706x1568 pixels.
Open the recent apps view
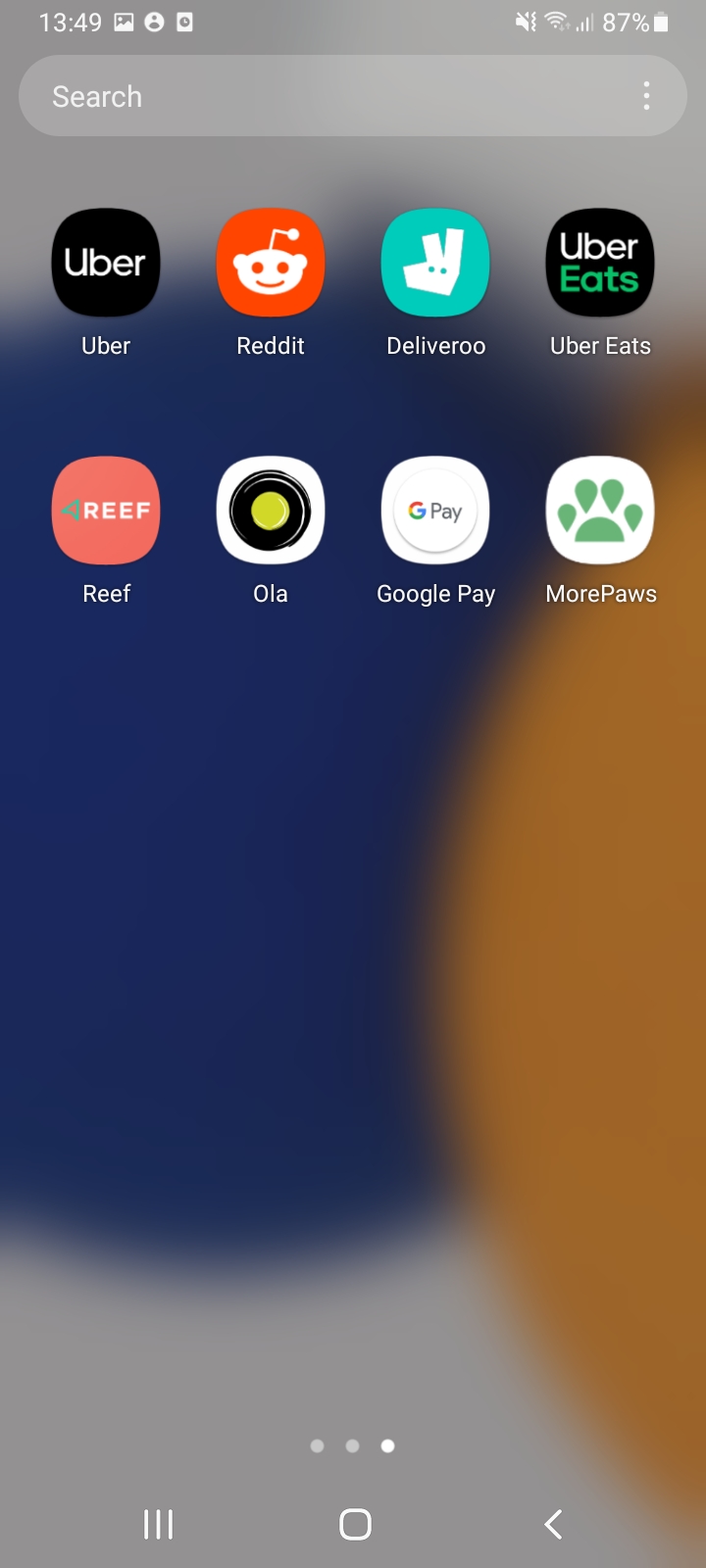[x=158, y=1524]
